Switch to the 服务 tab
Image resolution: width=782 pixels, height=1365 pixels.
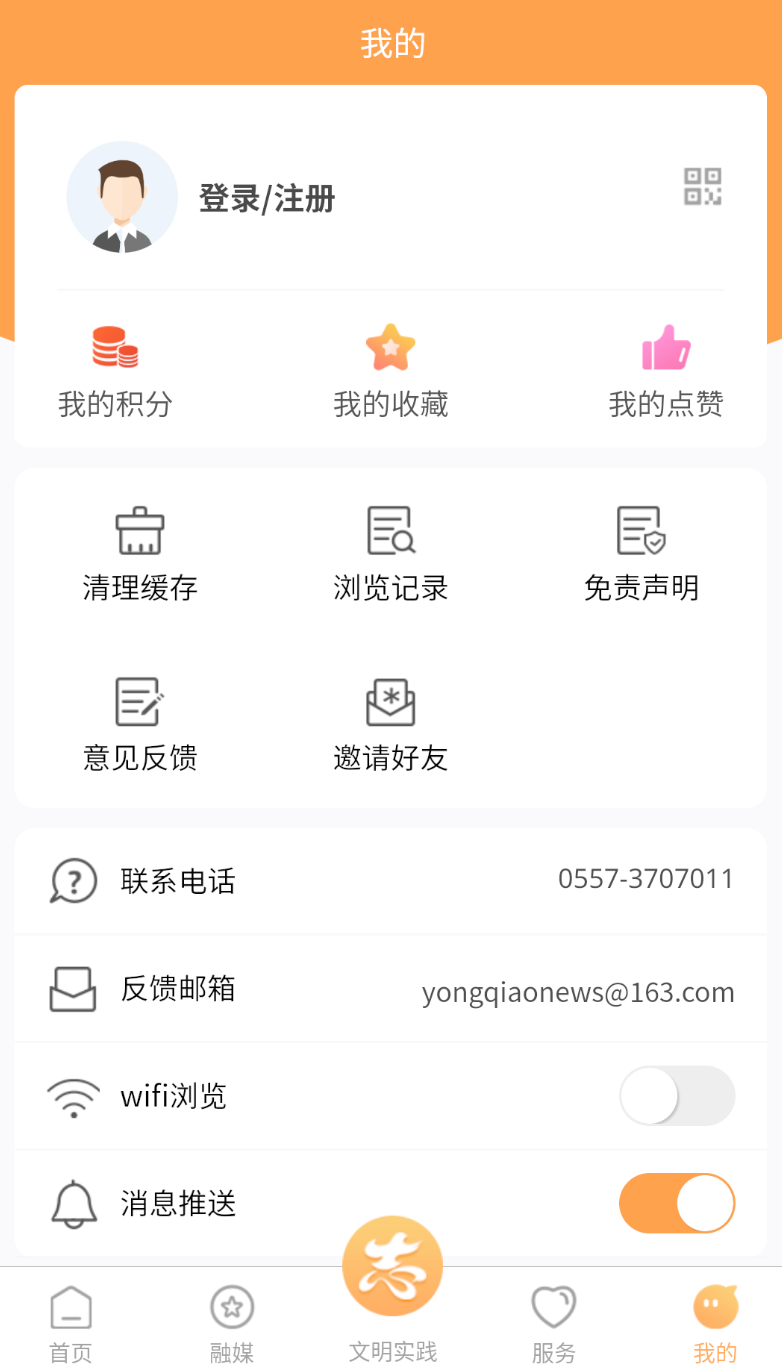pyautogui.click(x=553, y=1323)
